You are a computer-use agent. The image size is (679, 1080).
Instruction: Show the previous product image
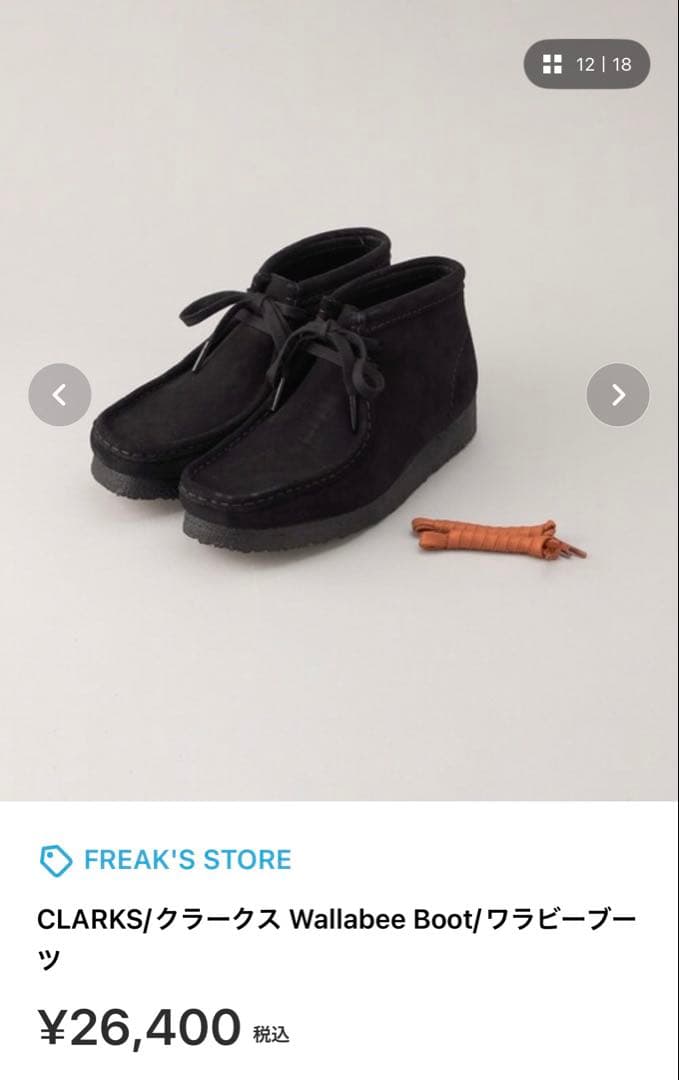[x=59, y=395]
